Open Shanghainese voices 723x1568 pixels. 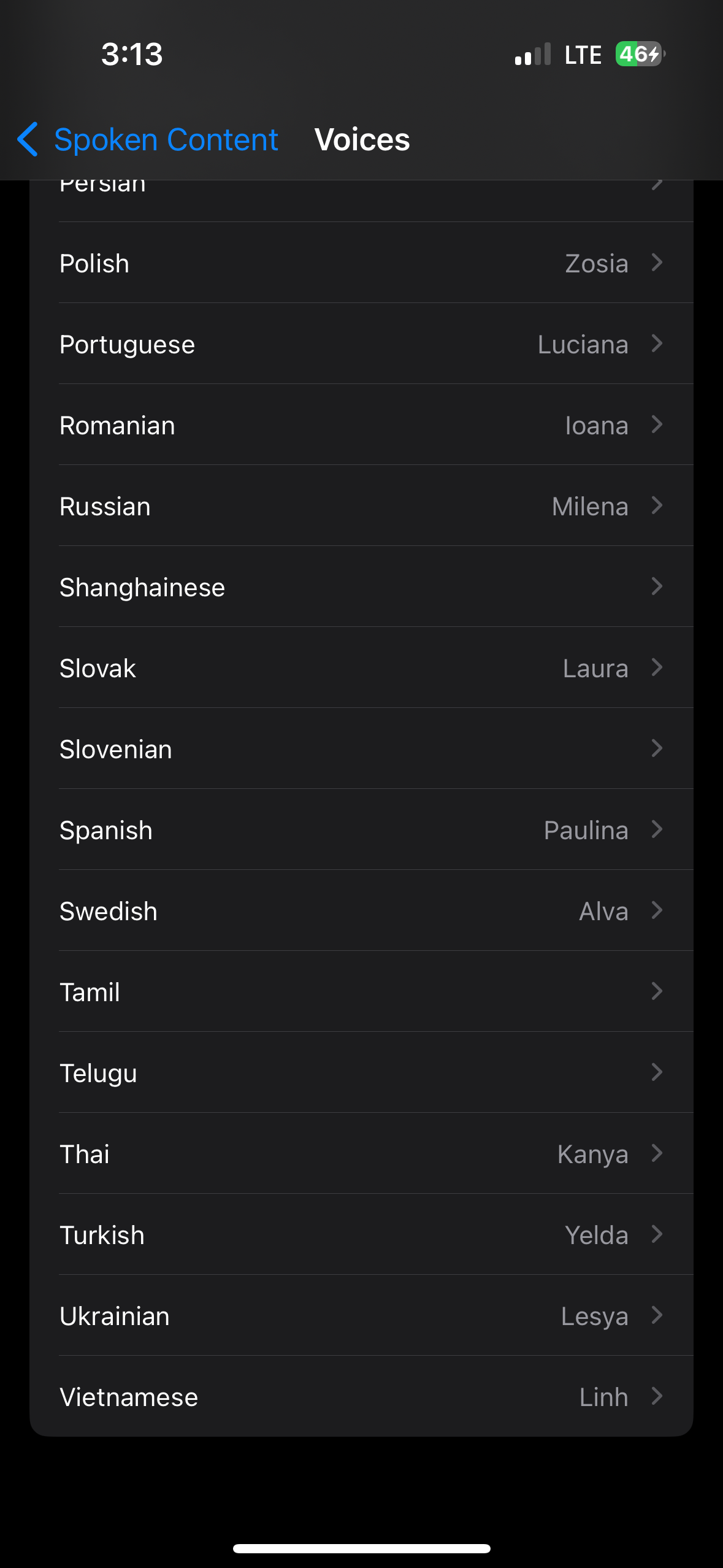click(x=361, y=587)
